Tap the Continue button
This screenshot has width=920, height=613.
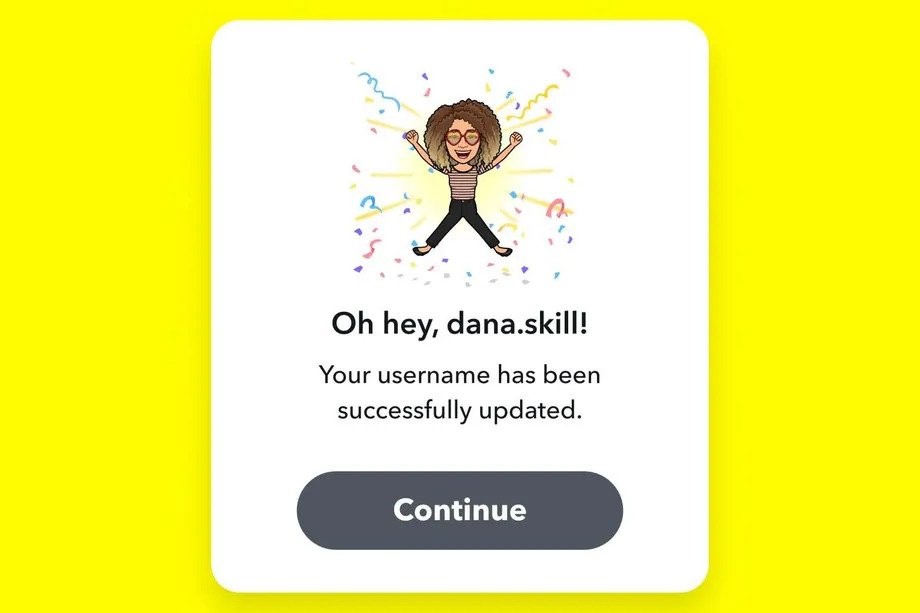459,510
